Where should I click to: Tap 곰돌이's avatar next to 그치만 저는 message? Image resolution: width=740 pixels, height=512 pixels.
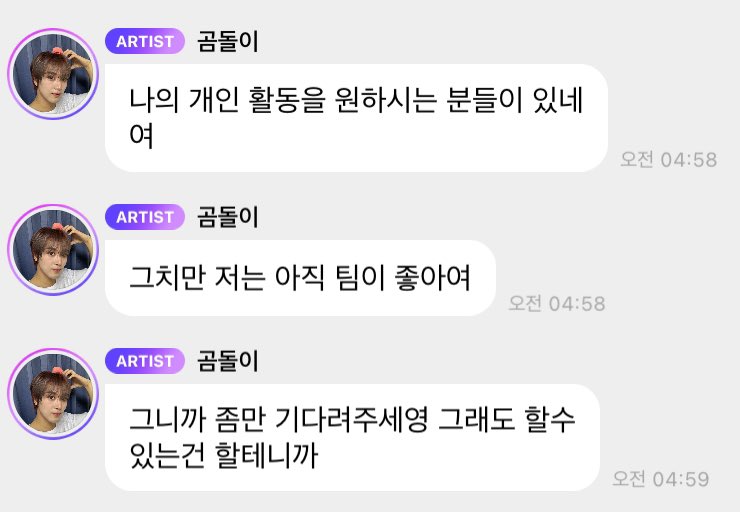(52, 250)
